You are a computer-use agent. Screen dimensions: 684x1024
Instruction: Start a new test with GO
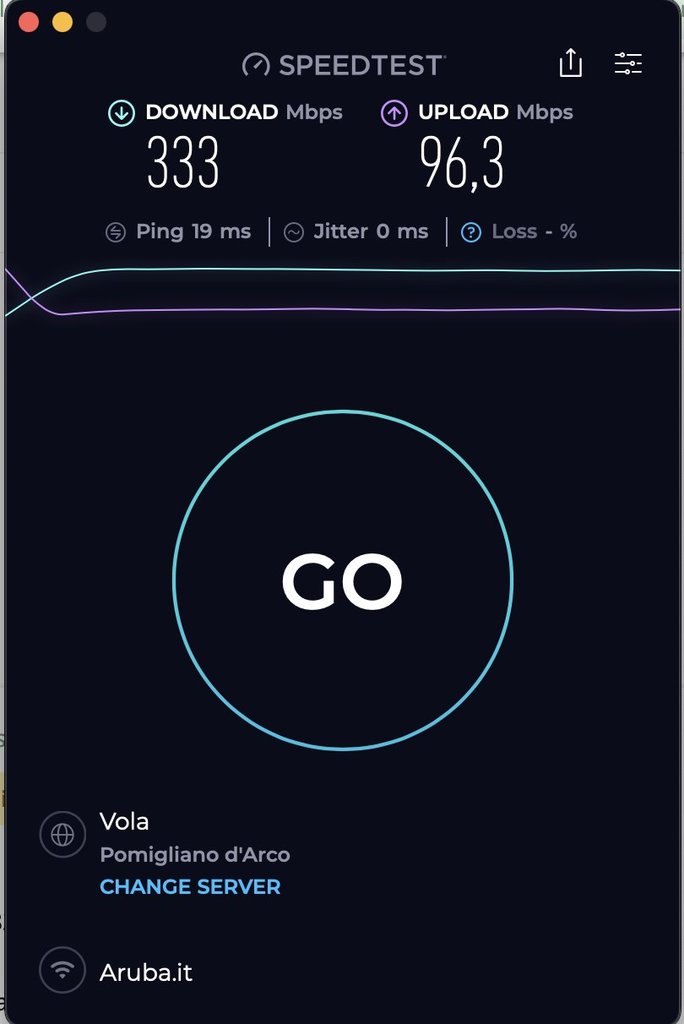[x=342, y=580]
